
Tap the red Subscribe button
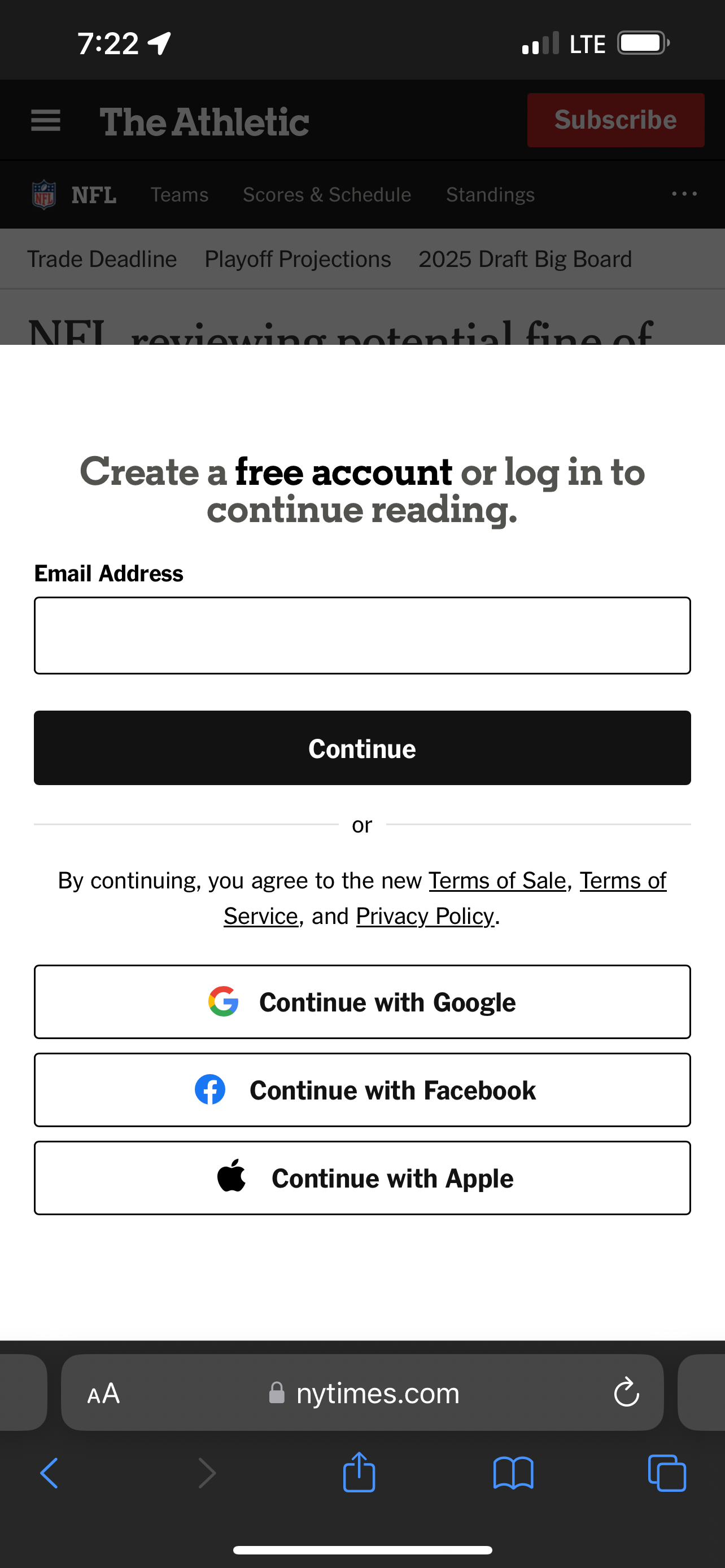pos(615,120)
